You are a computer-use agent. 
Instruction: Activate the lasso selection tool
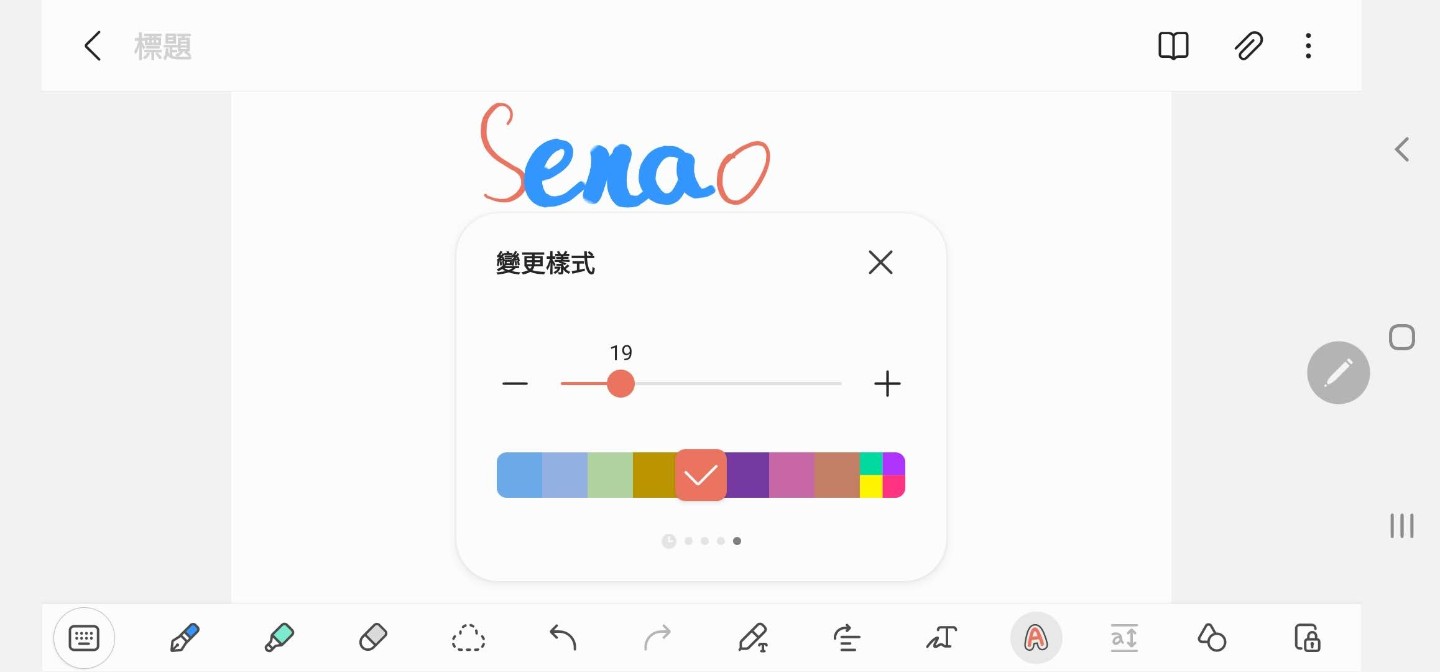467,637
